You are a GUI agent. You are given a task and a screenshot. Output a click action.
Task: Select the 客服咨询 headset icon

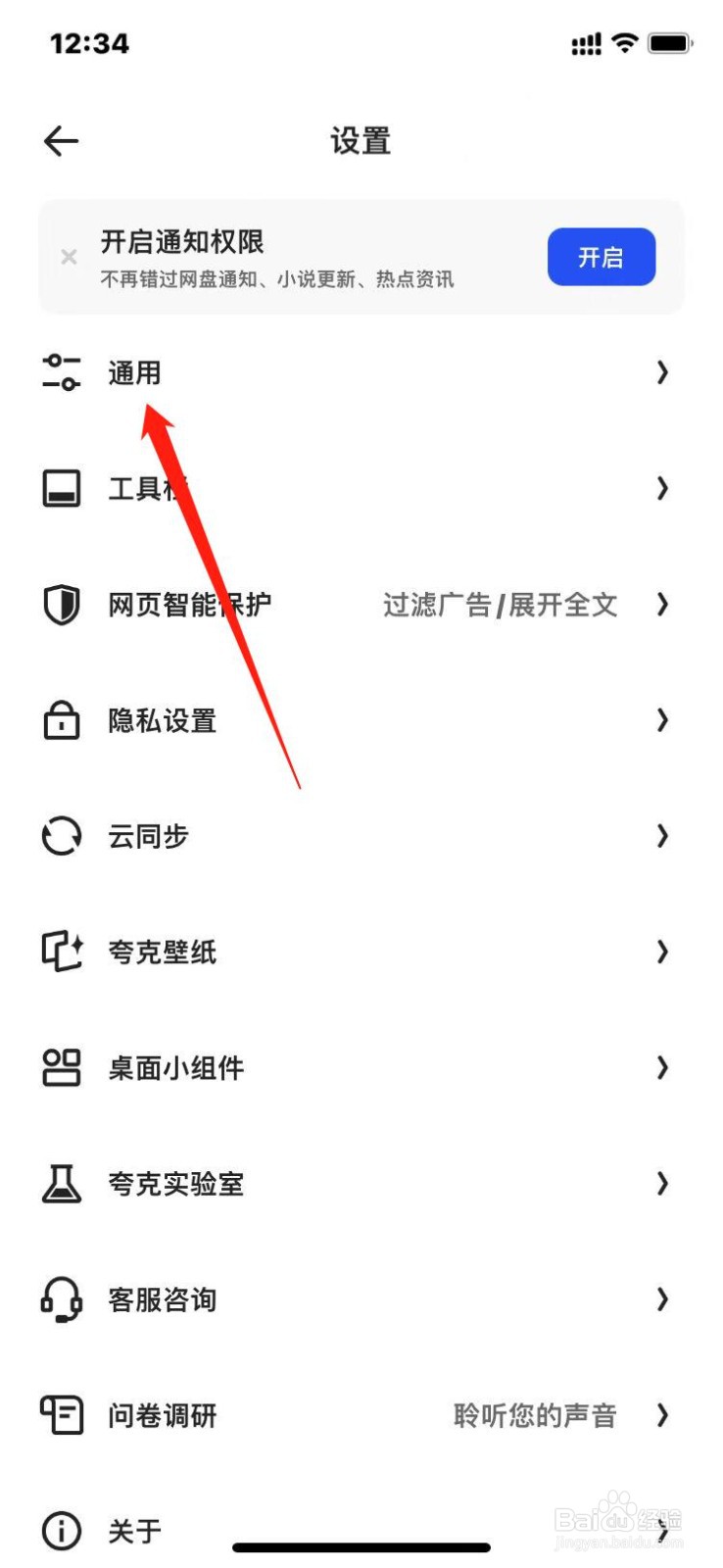(x=61, y=1300)
